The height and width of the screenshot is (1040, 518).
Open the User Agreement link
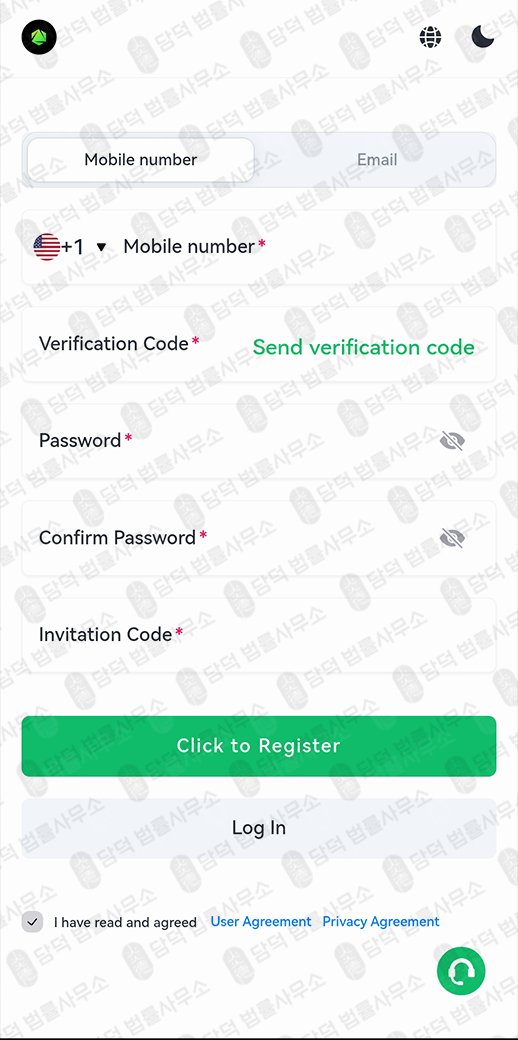click(261, 922)
